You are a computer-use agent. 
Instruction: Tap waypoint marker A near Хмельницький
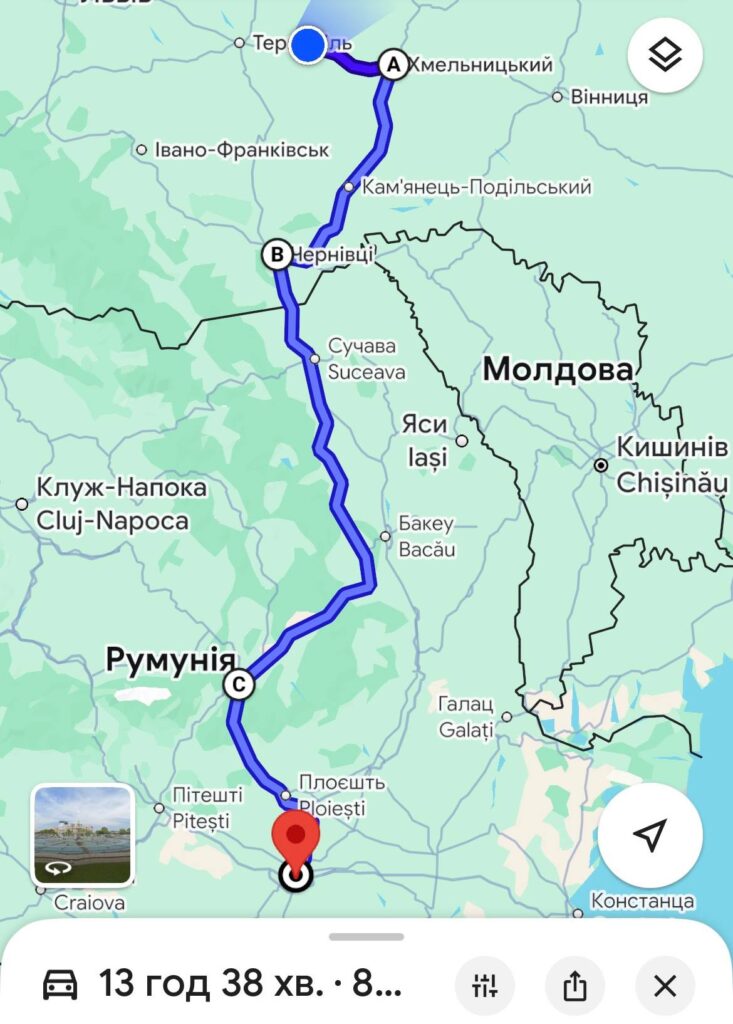point(393,65)
